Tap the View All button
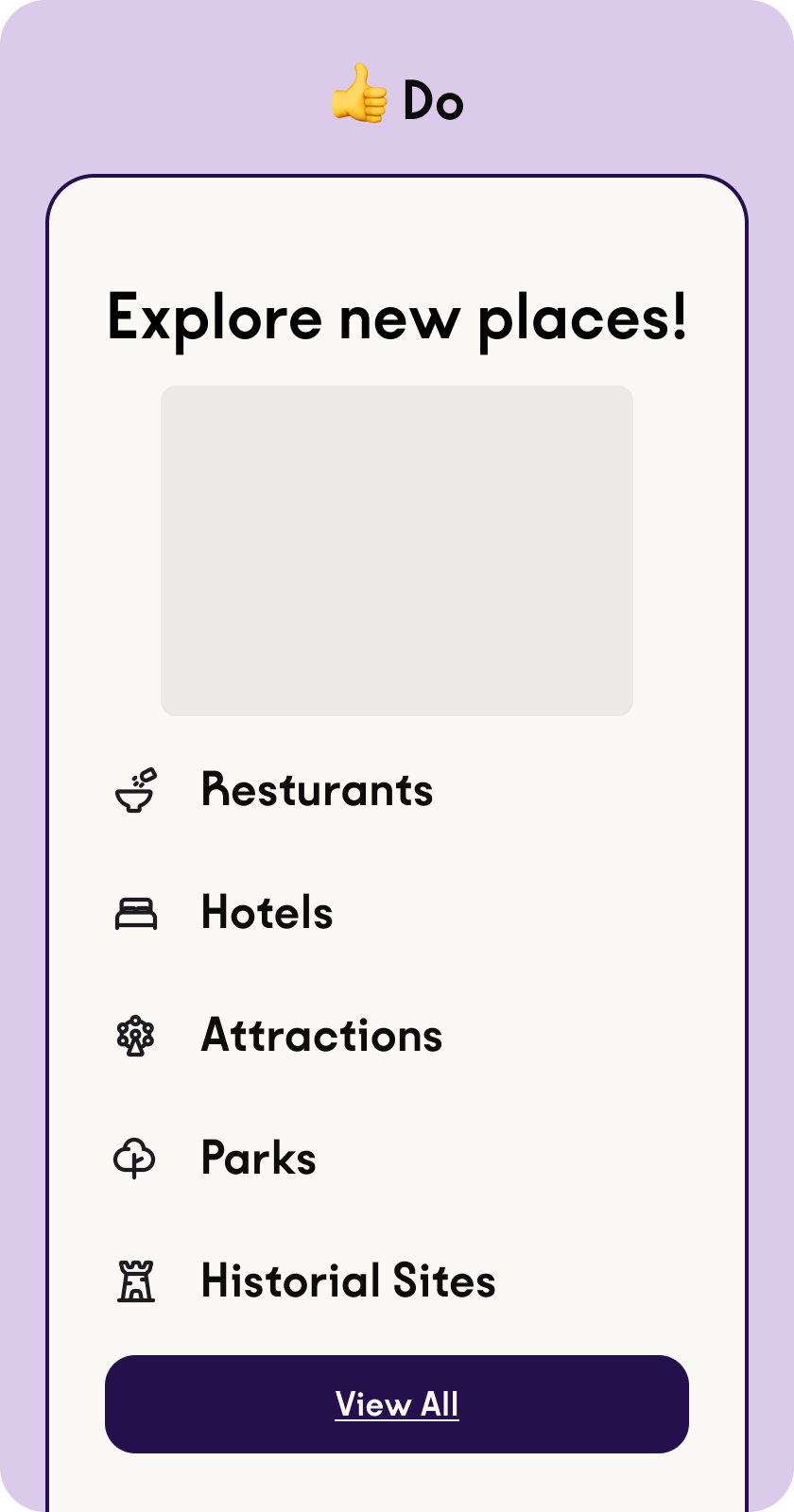The width and height of the screenshot is (794, 1512). coord(397,1404)
